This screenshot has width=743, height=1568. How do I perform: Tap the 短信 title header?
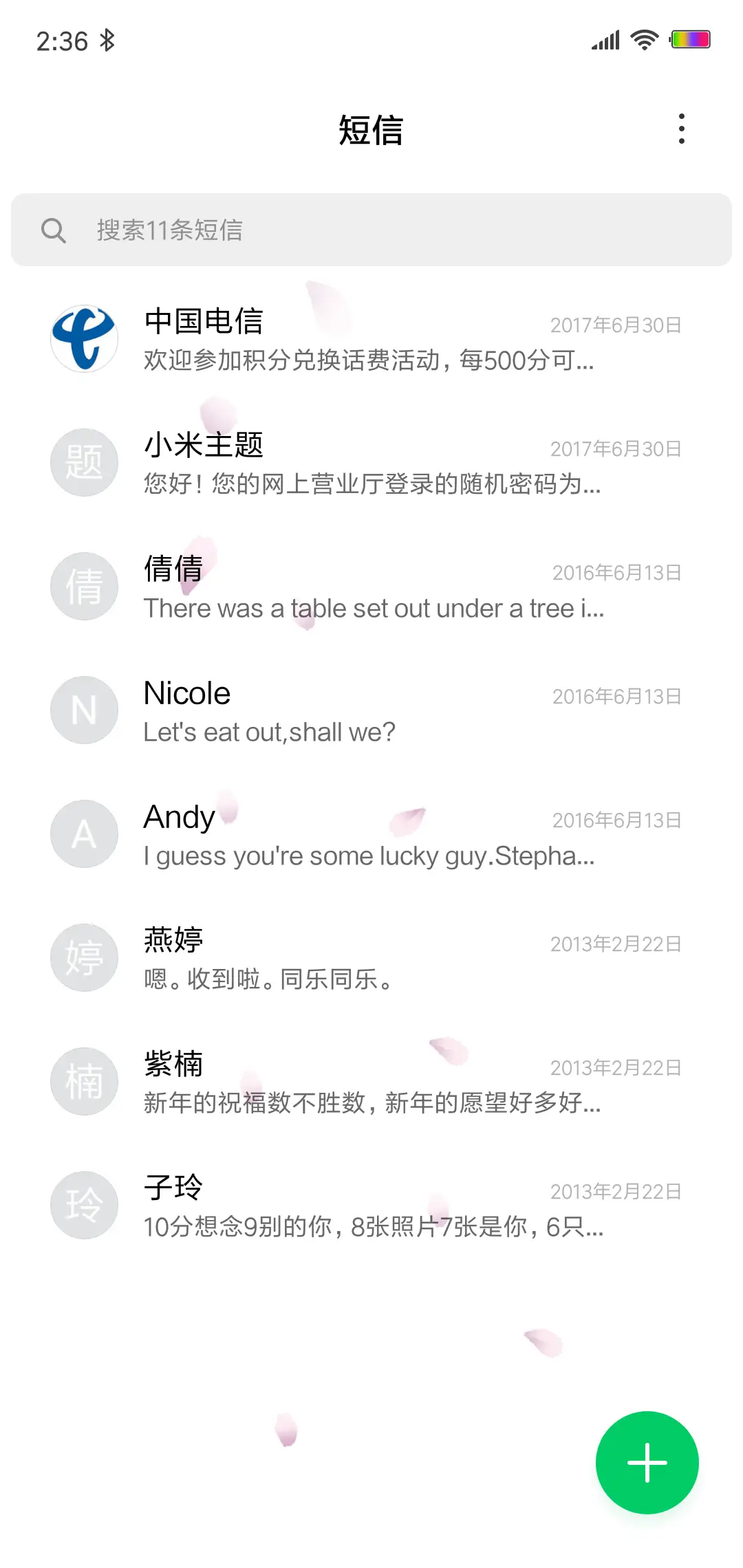371,131
